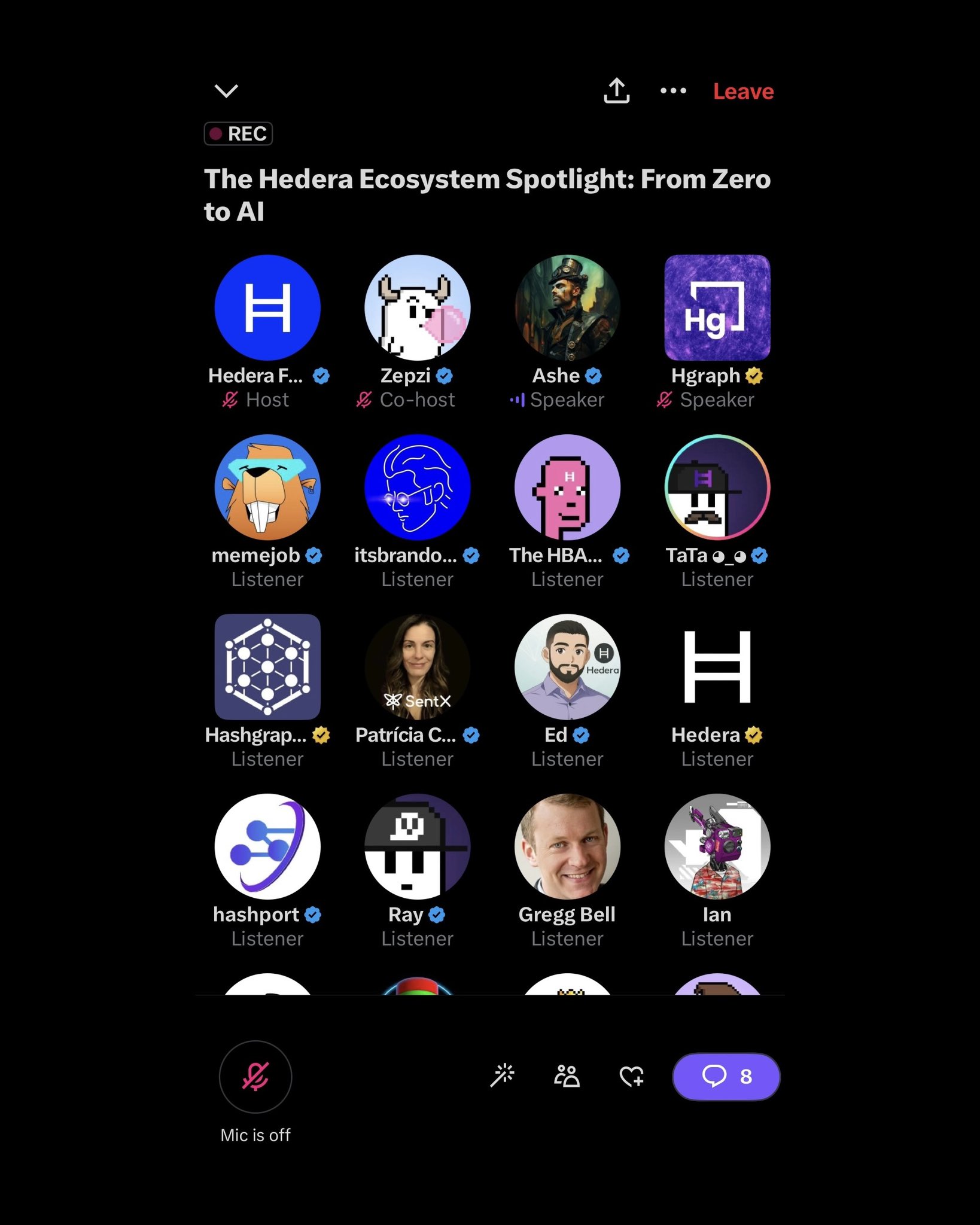Open memejob's listener profile

point(267,487)
